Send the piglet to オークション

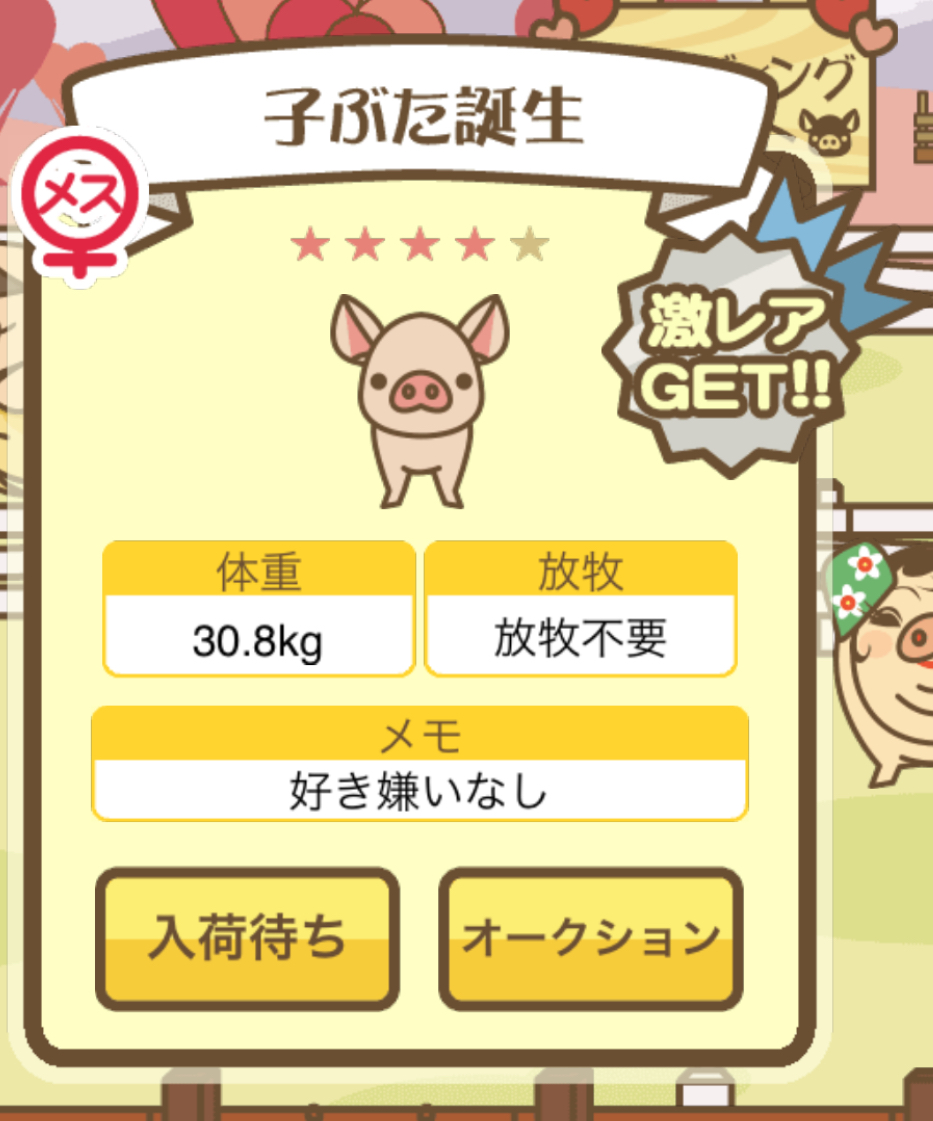pyautogui.click(x=590, y=938)
